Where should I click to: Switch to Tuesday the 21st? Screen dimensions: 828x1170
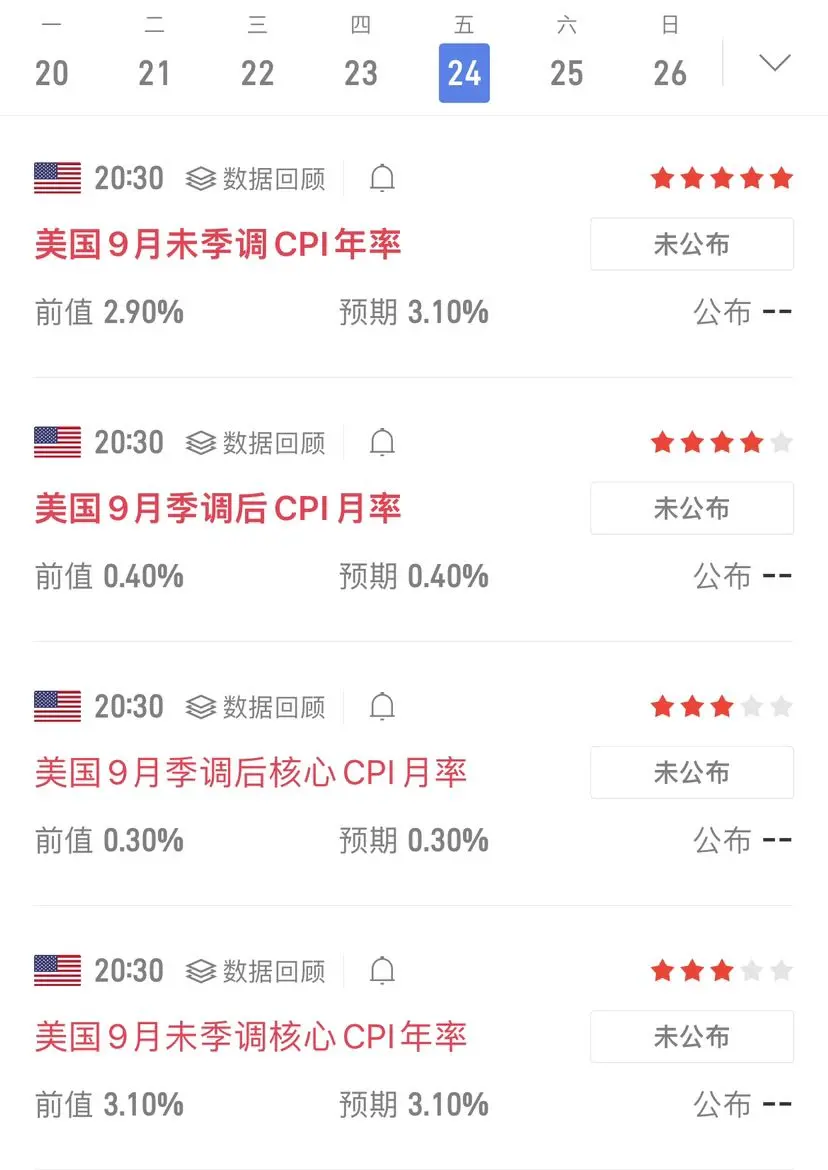(154, 58)
